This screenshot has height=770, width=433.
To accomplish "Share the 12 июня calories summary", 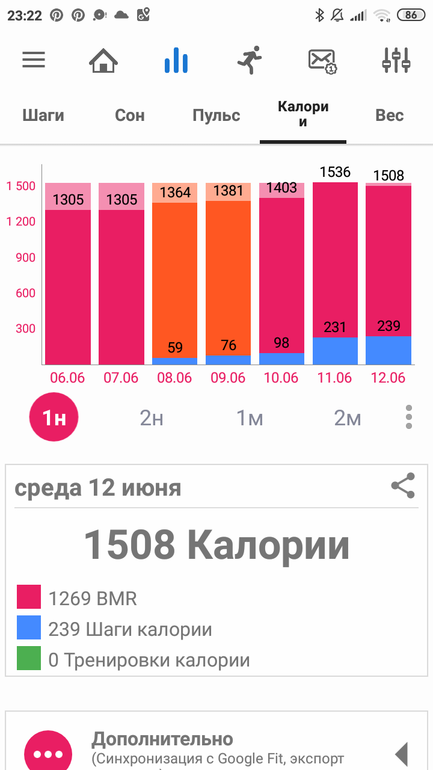I will 403,486.
